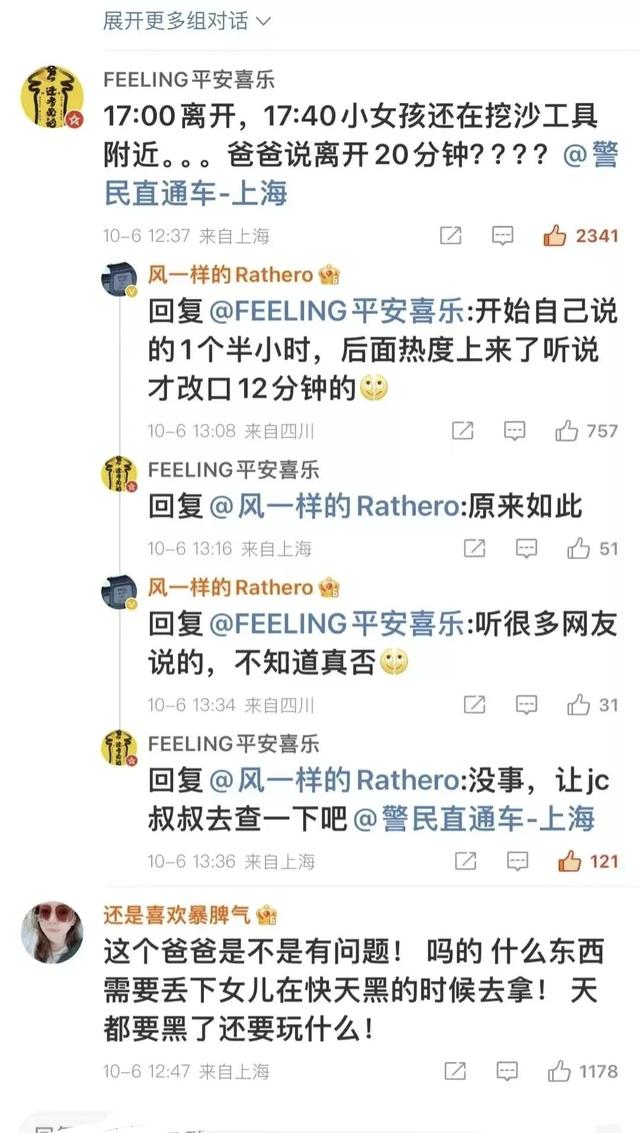The image size is (640, 1133).
Task: Share the reply posted at 10-6 13:08
Action: click(463, 431)
